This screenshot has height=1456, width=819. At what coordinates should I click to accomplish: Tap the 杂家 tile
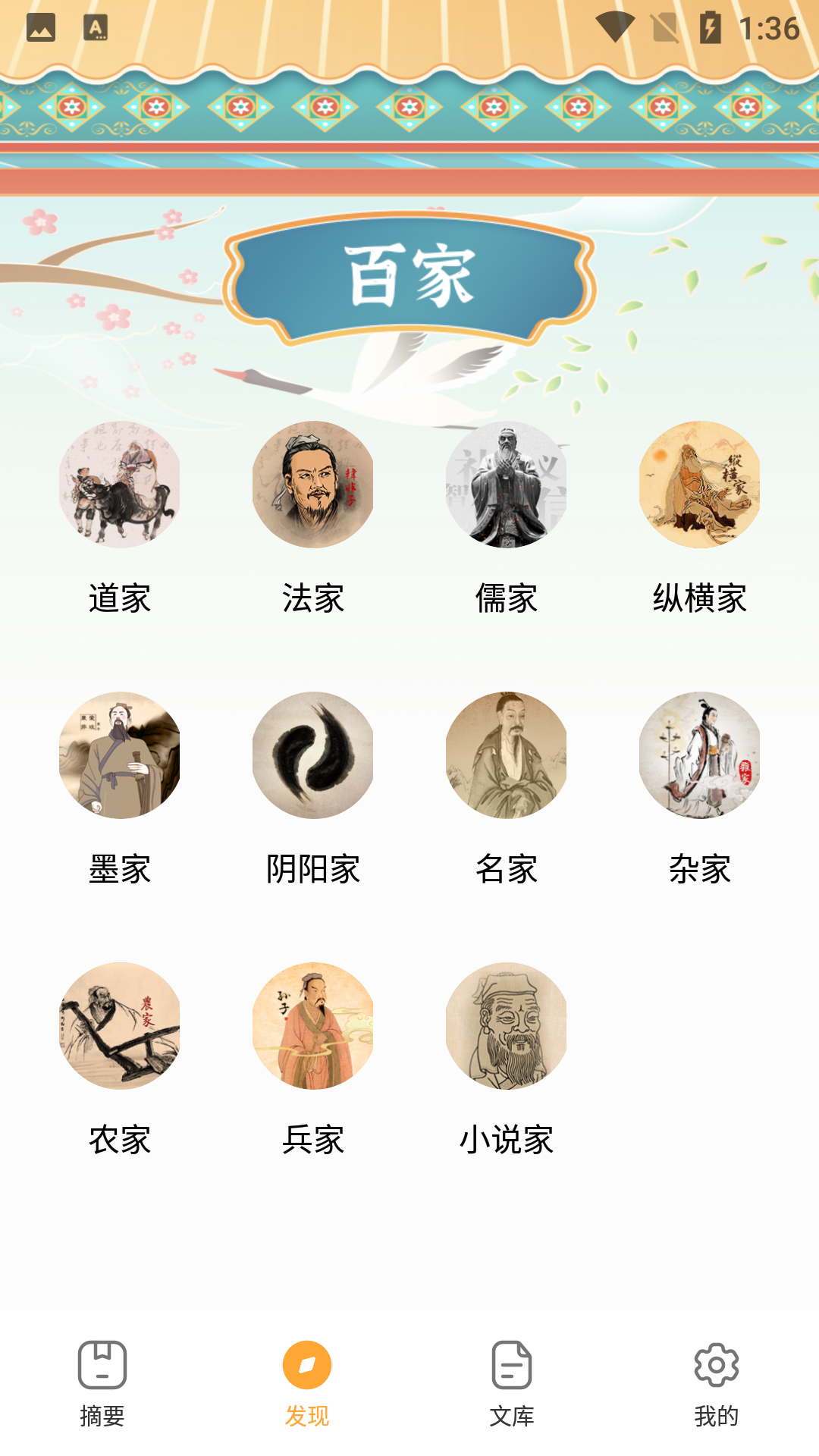(x=699, y=789)
